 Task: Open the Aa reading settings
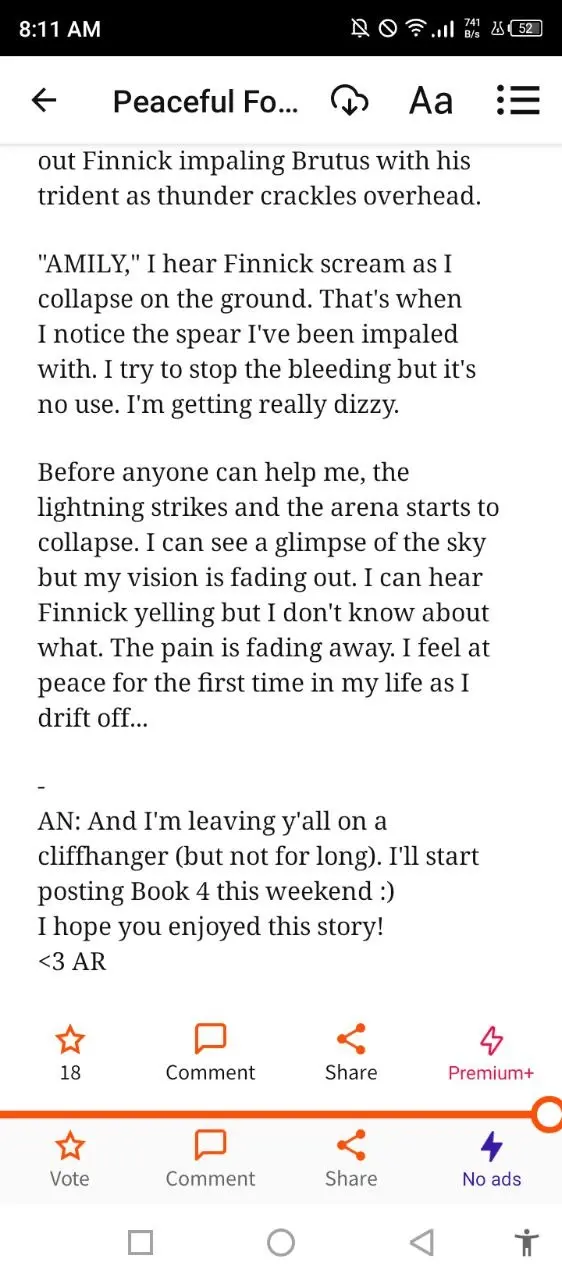coord(431,100)
